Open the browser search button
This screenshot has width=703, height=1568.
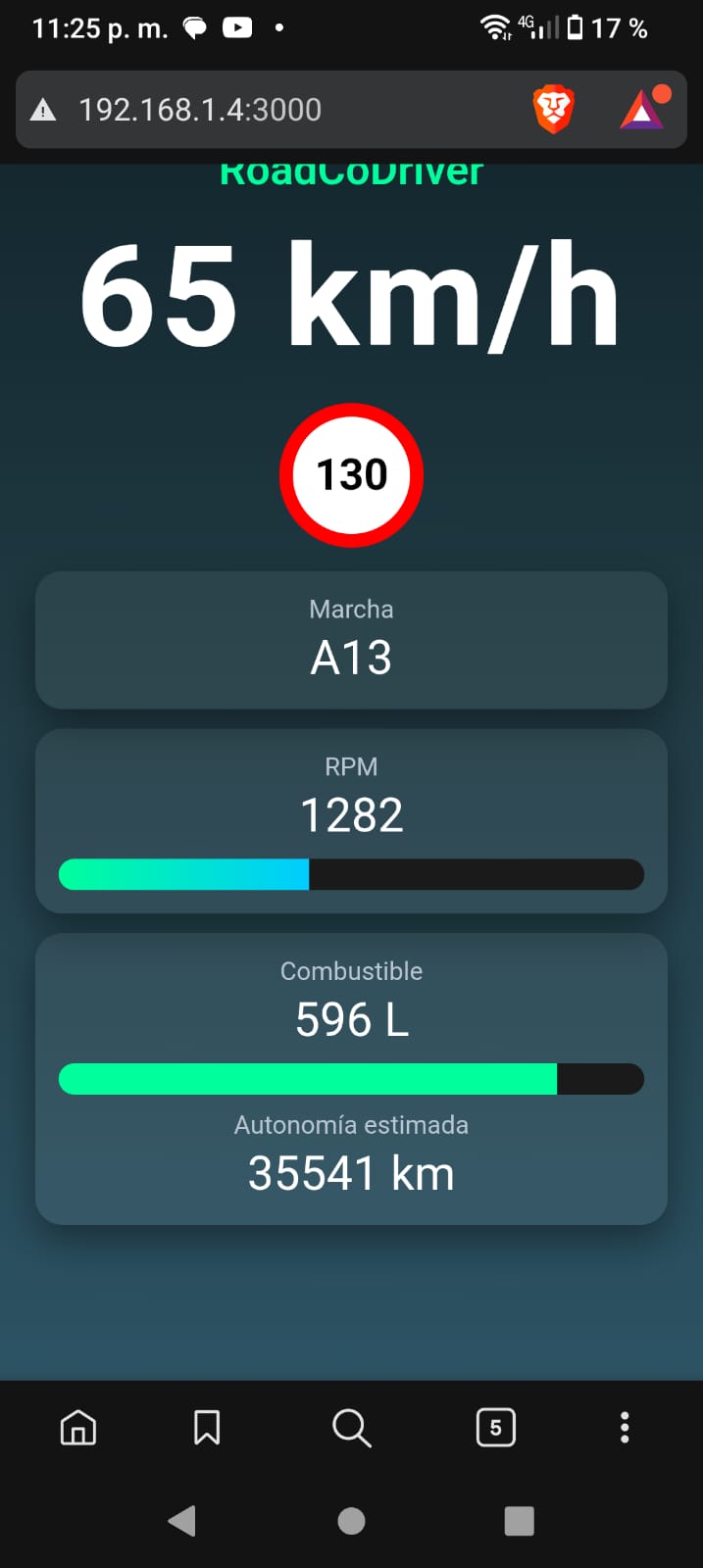click(351, 1428)
